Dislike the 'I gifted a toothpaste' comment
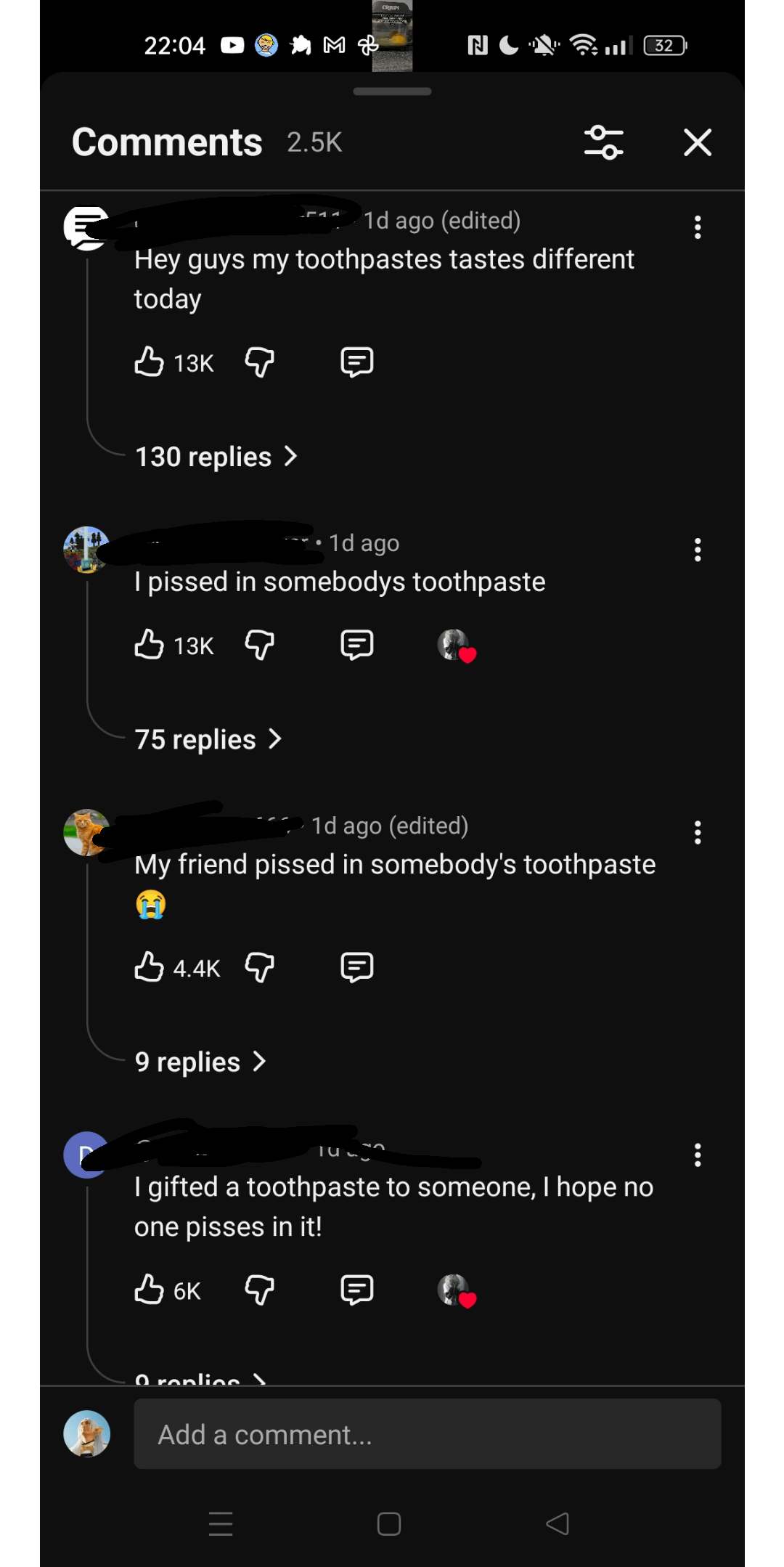 (259, 1290)
